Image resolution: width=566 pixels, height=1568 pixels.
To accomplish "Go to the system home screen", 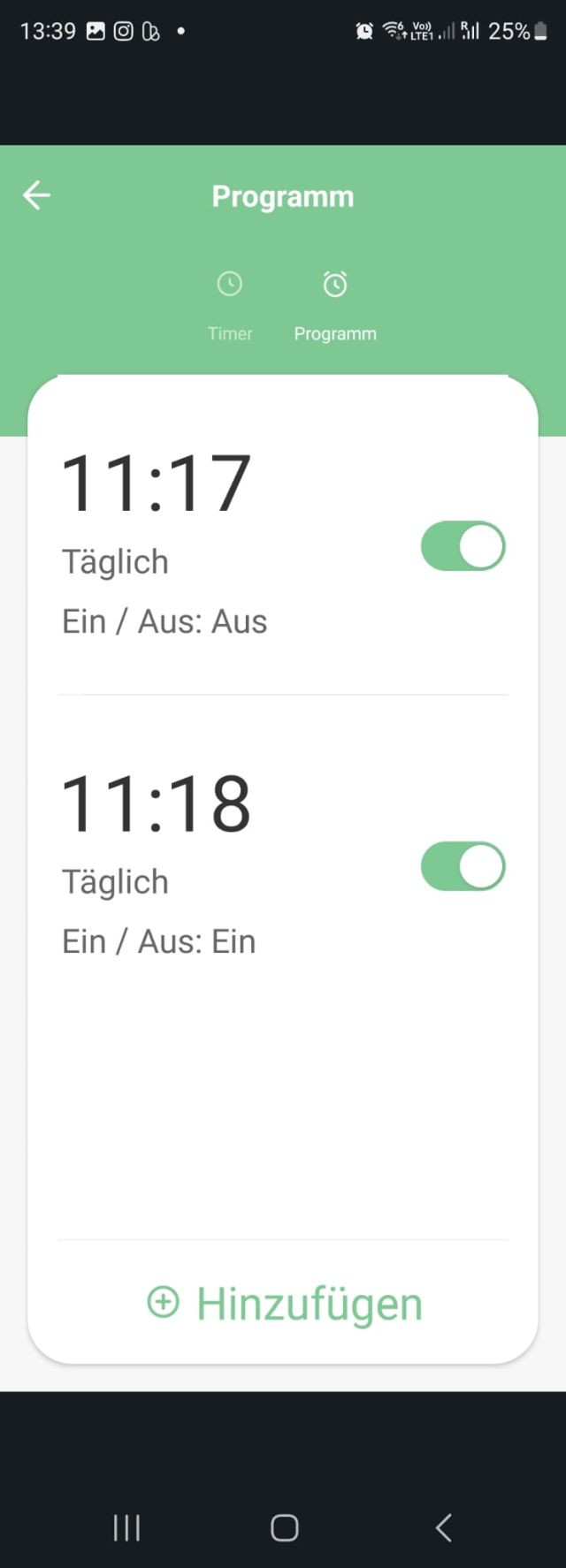I will (284, 1527).
